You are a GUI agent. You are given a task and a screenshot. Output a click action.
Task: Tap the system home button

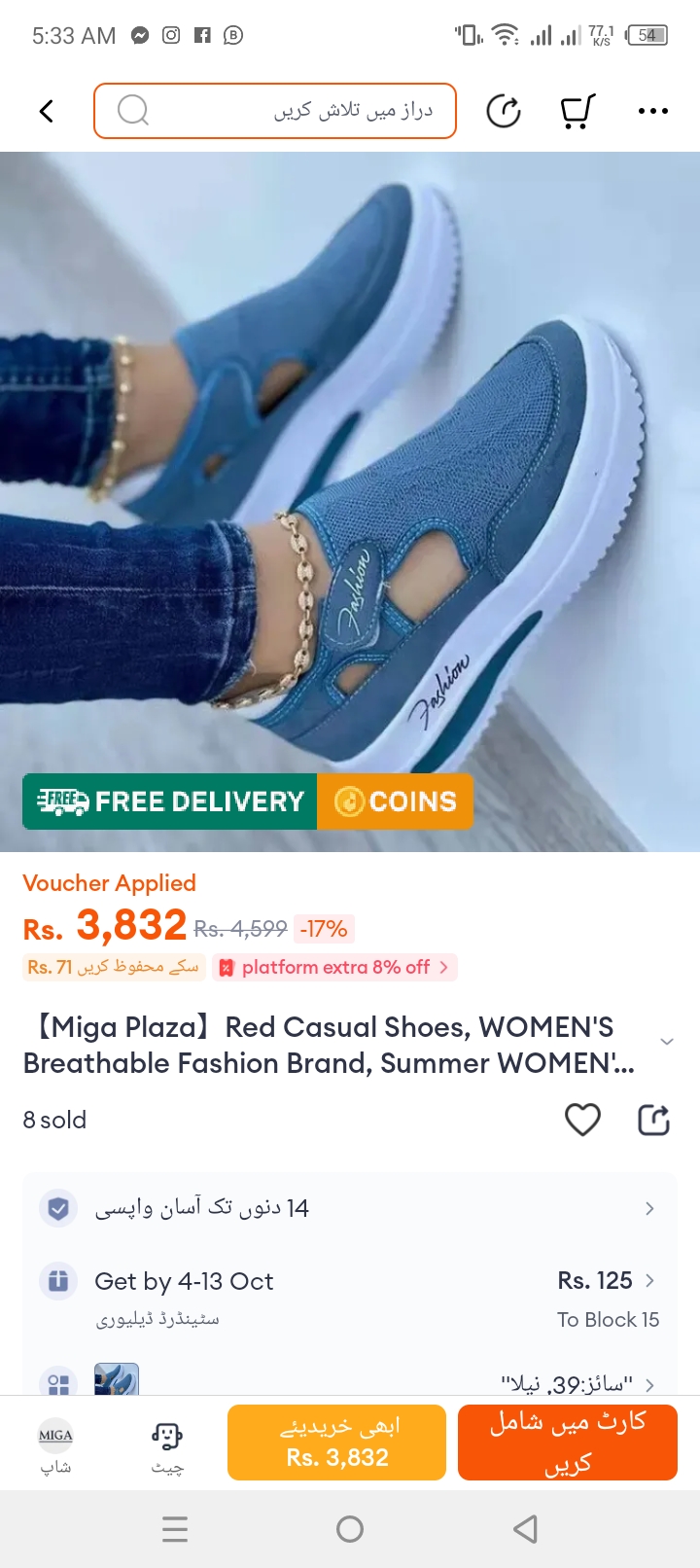pyautogui.click(x=350, y=1529)
